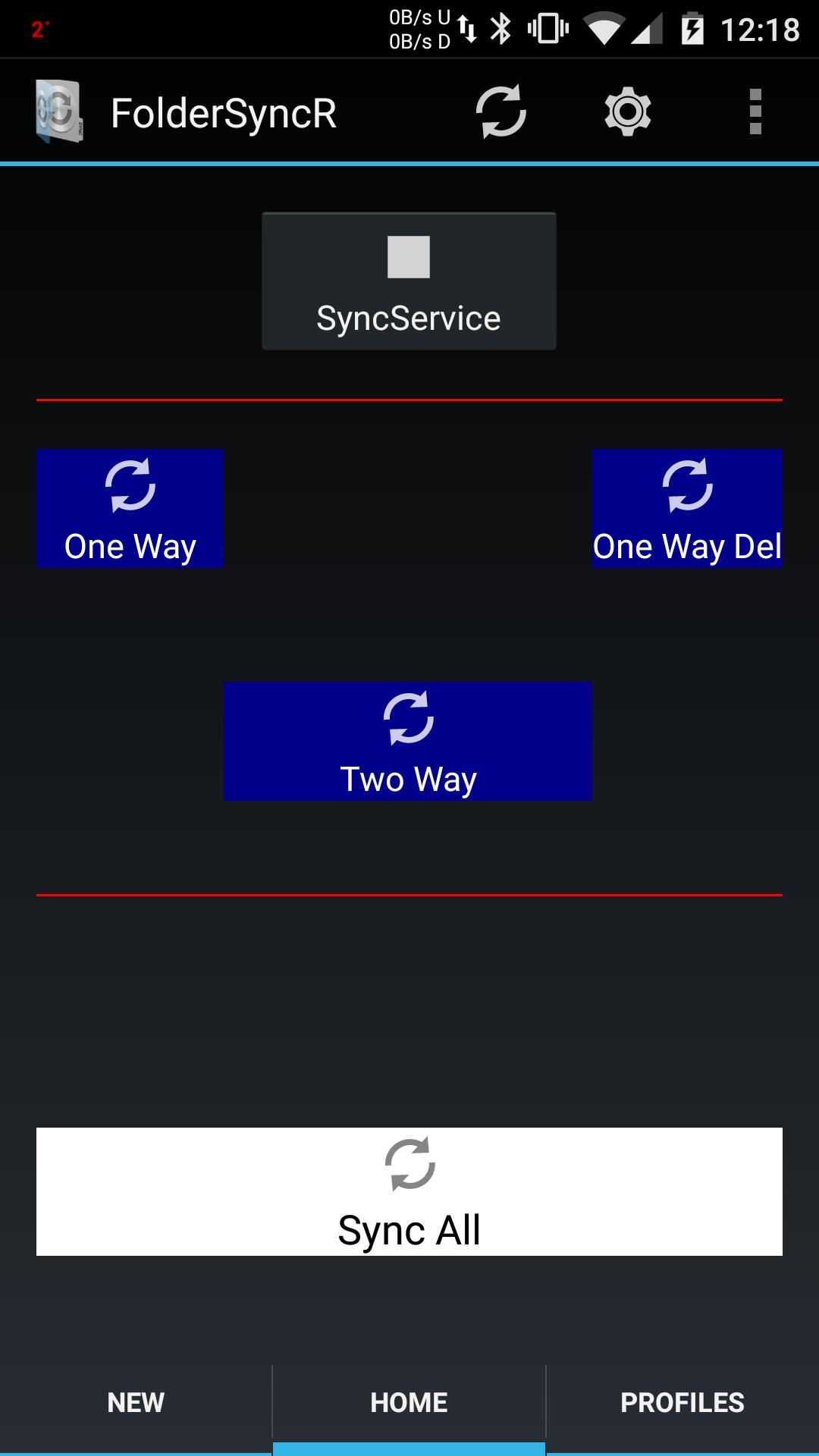Tap the sync arrows icon on One Way

(x=130, y=485)
